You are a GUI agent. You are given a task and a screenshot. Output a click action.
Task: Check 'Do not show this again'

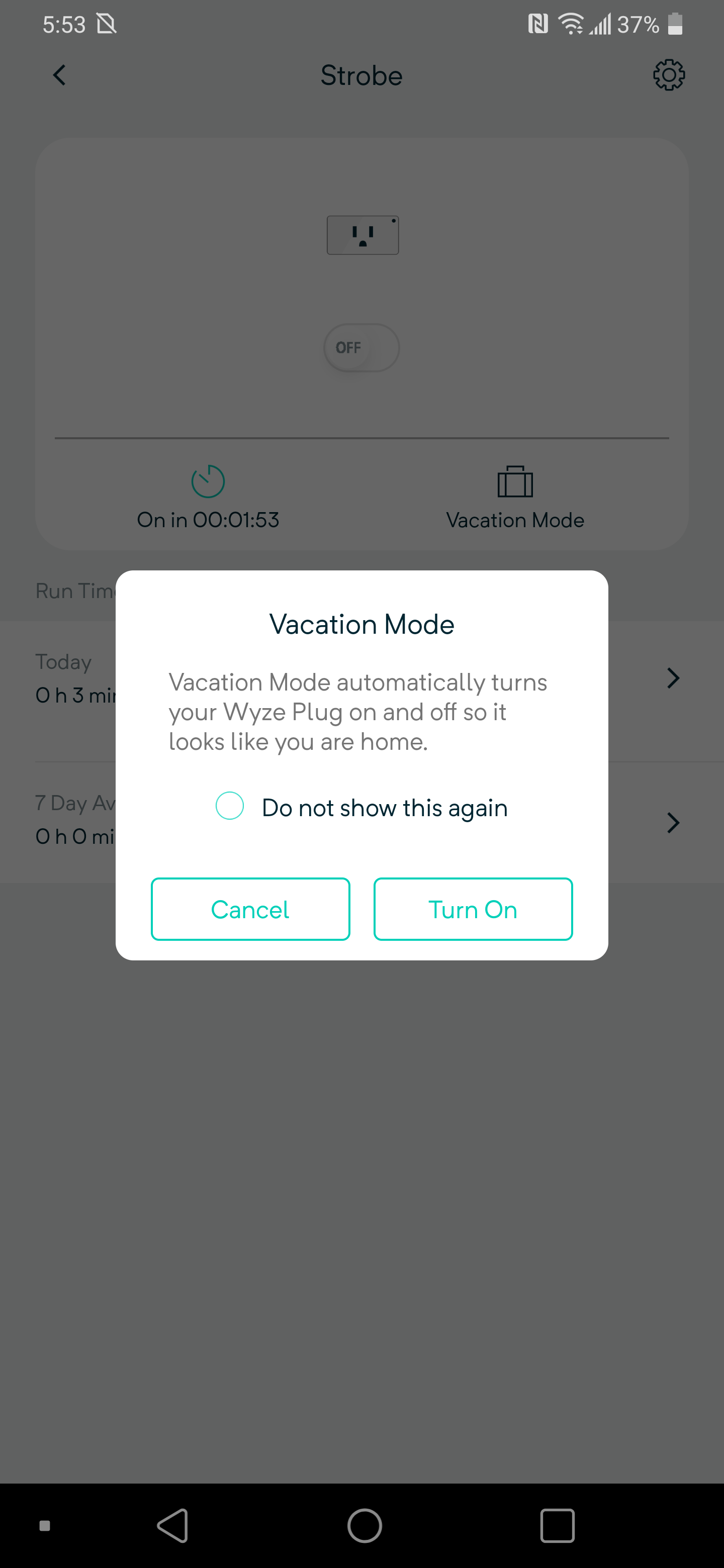230,806
